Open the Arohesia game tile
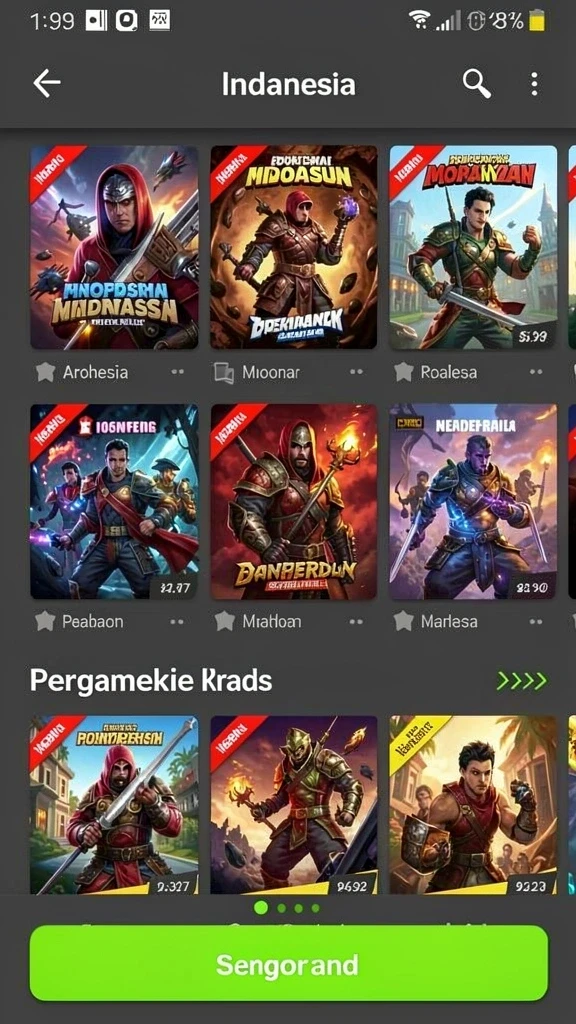576x1024 pixels. coord(114,248)
